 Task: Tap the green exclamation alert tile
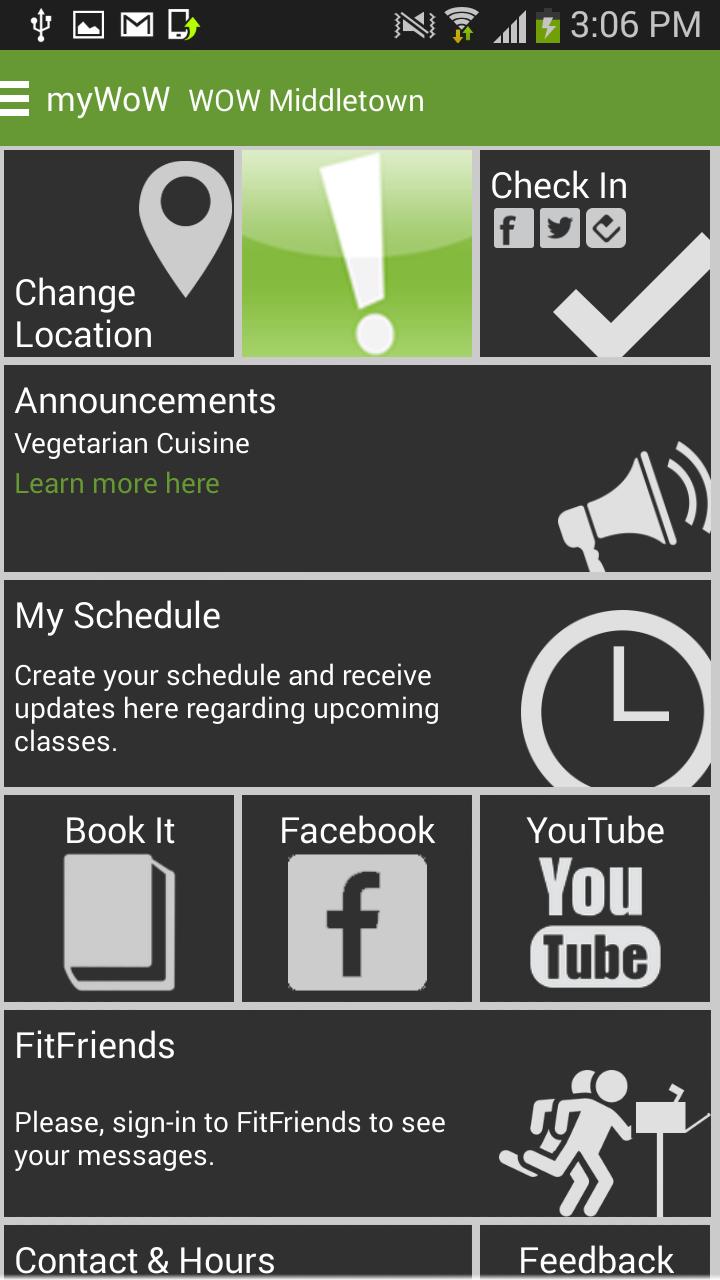(357, 254)
